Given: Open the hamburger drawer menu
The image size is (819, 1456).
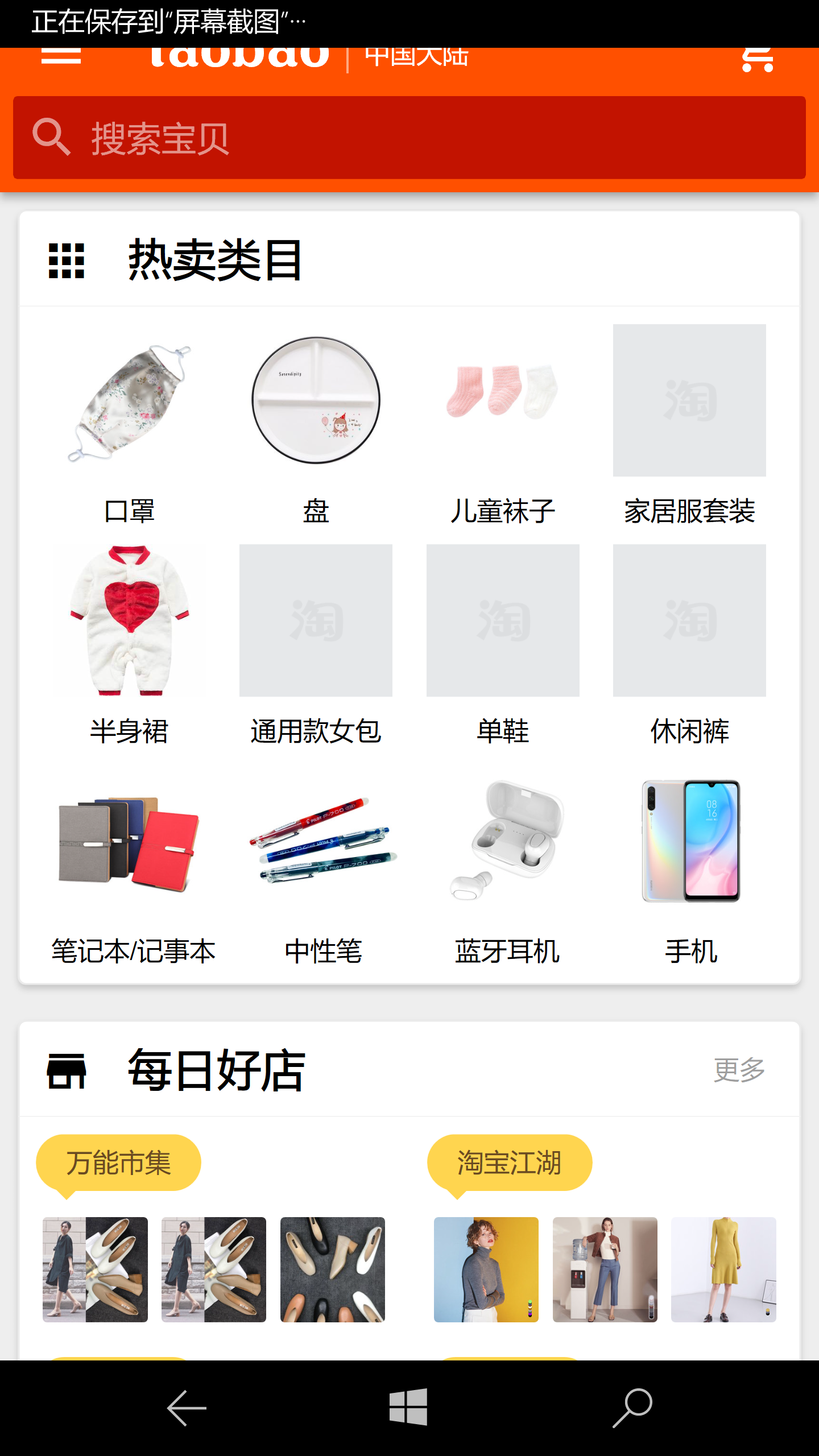Looking at the screenshot, I should coord(61,57).
